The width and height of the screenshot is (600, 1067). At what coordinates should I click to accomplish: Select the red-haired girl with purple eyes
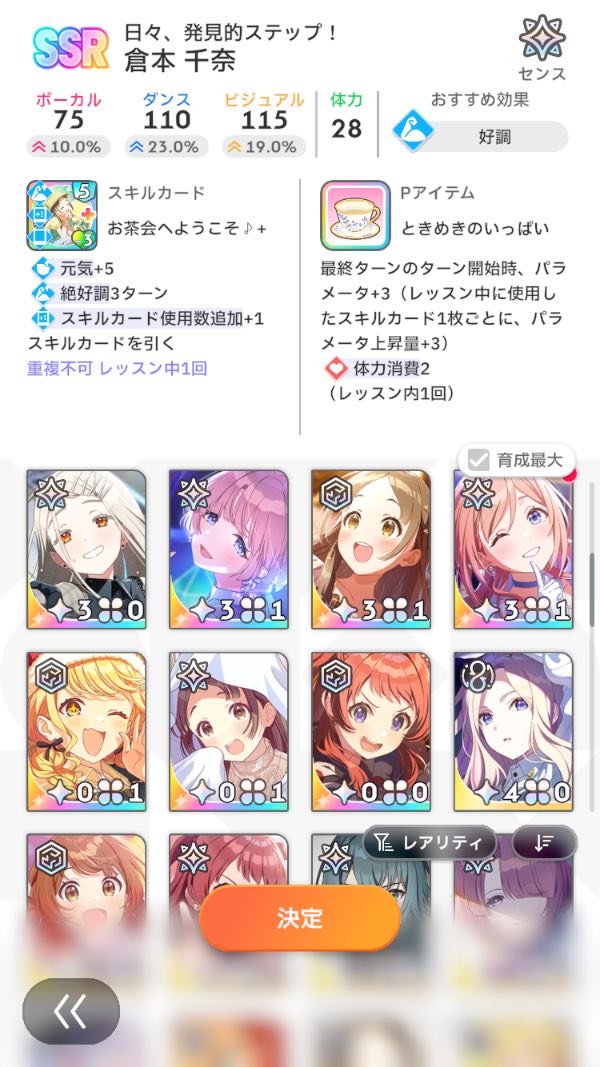coord(371,731)
